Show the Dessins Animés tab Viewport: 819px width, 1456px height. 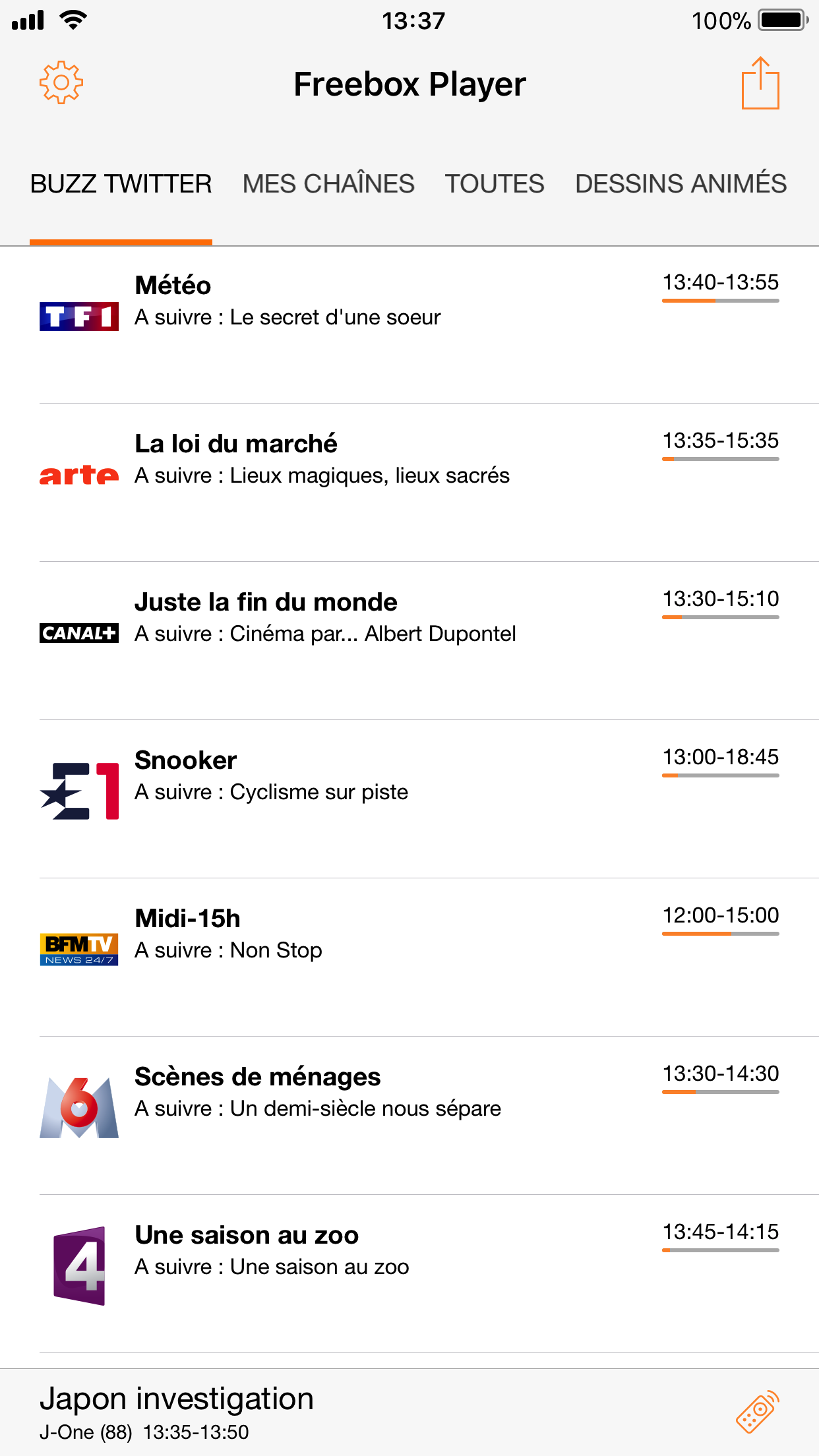coord(681,184)
